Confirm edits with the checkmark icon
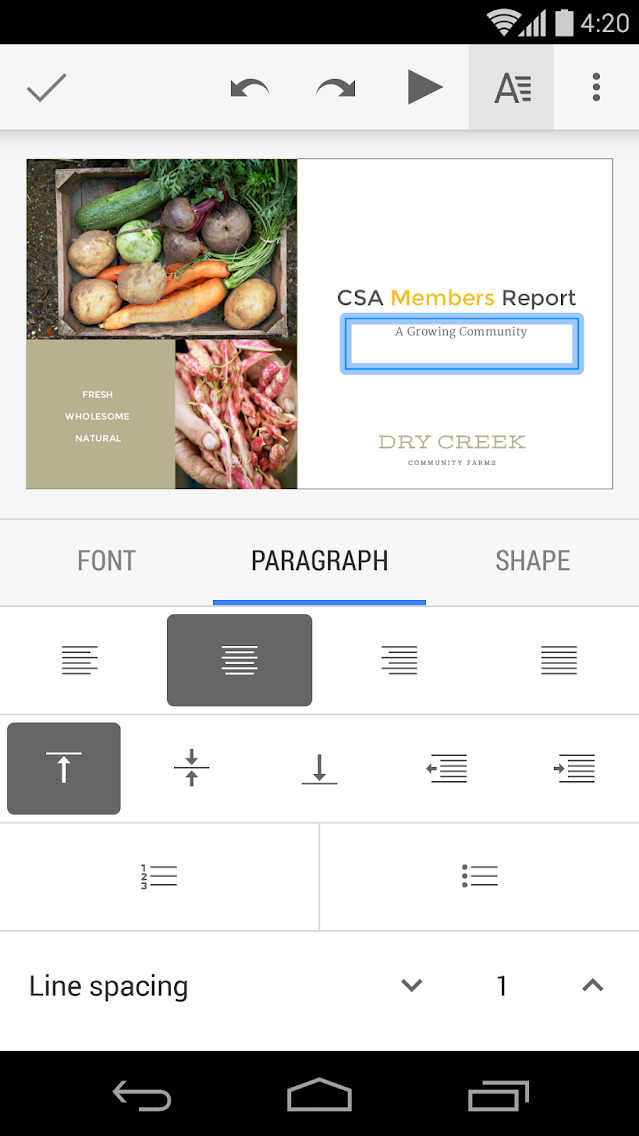This screenshot has height=1136, width=639. click(x=46, y=88)
